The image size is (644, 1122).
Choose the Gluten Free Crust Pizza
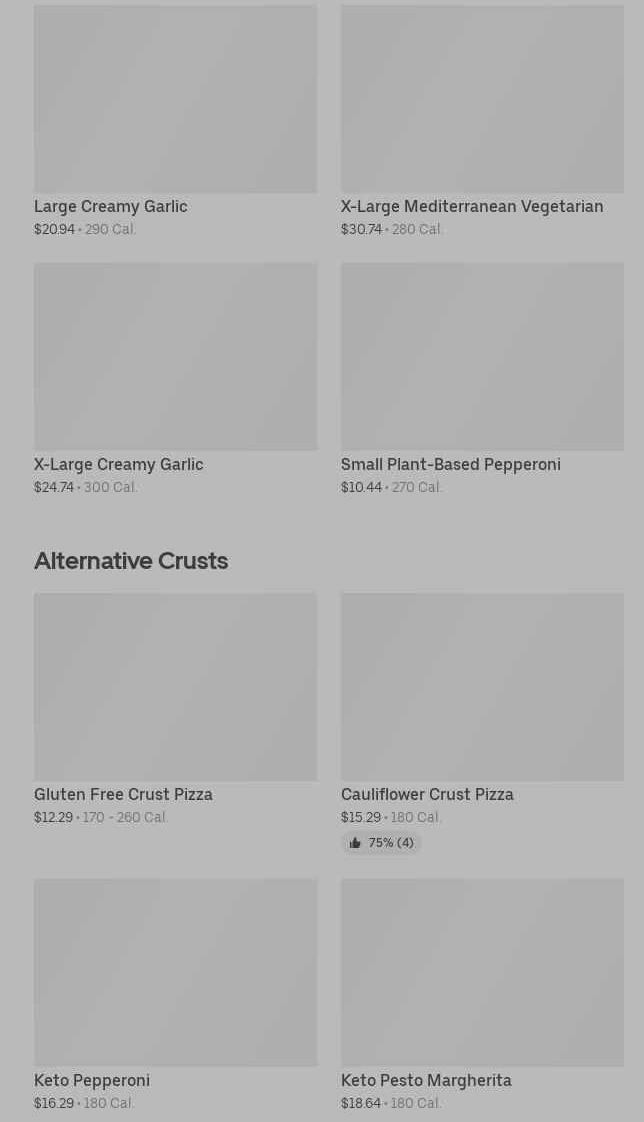point(175,687)
